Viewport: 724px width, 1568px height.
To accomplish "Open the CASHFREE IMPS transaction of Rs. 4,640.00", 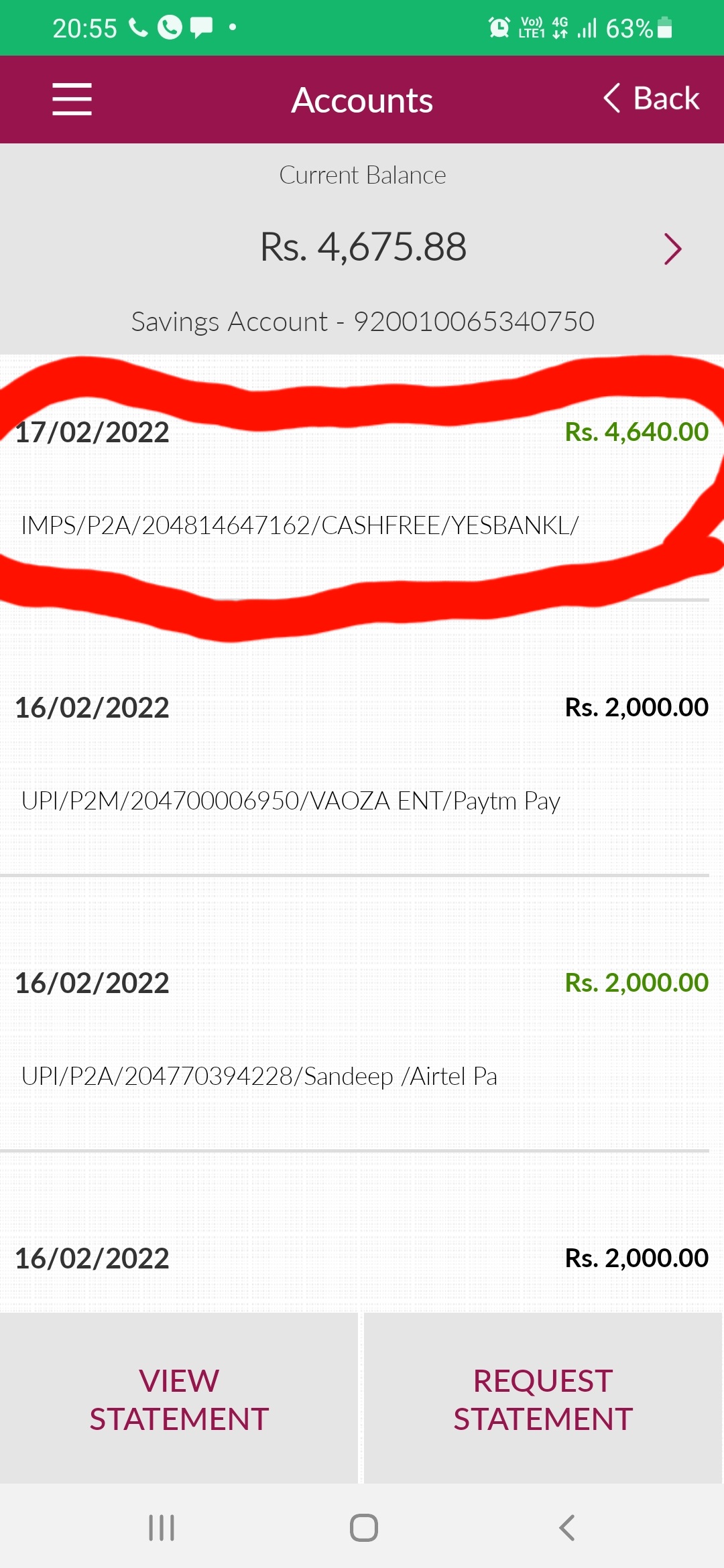I will tap(362, 479).
